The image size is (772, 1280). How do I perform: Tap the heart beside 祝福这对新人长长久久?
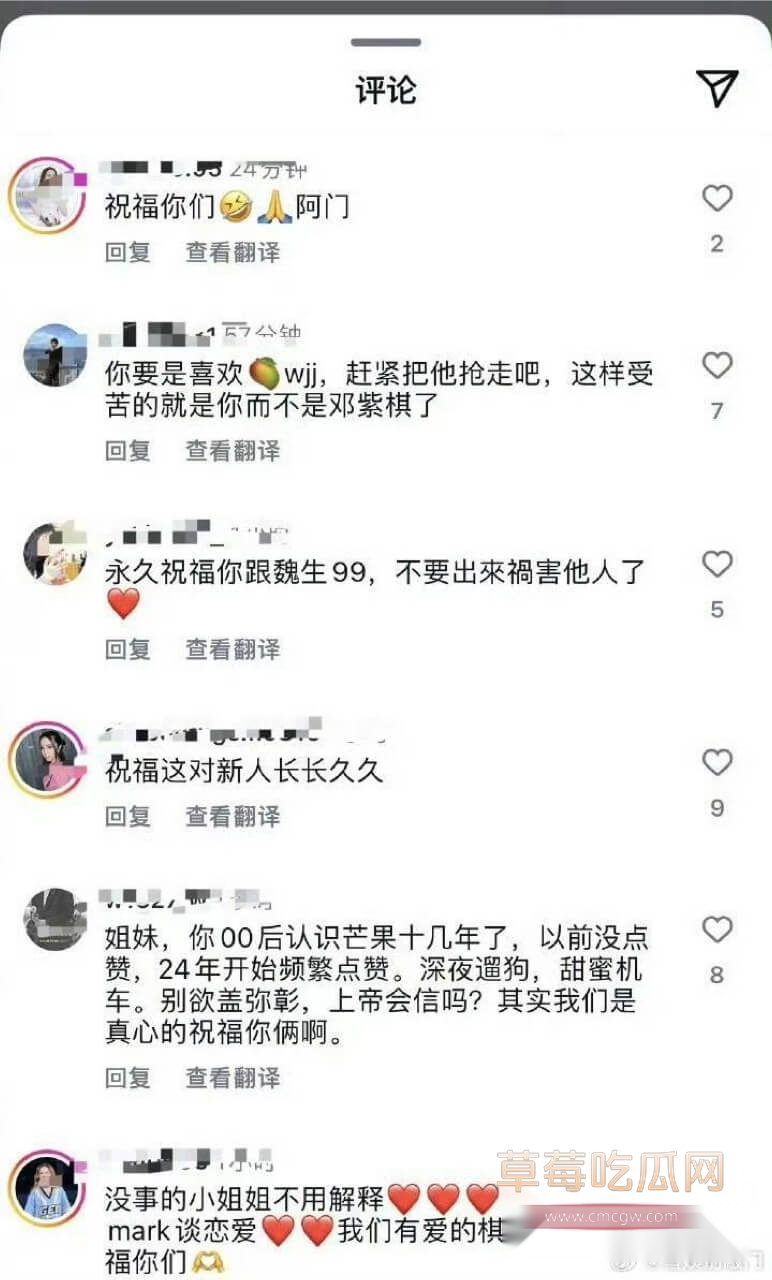click(717, 762)
